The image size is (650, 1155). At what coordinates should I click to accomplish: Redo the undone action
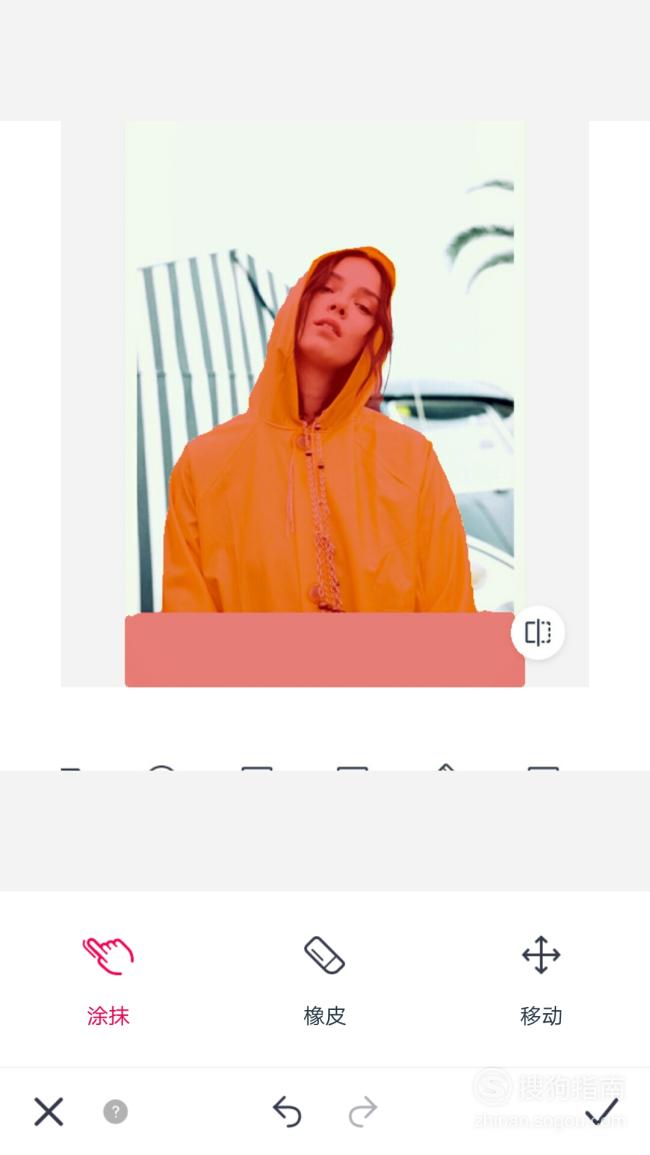click(x=363, y=1111)
